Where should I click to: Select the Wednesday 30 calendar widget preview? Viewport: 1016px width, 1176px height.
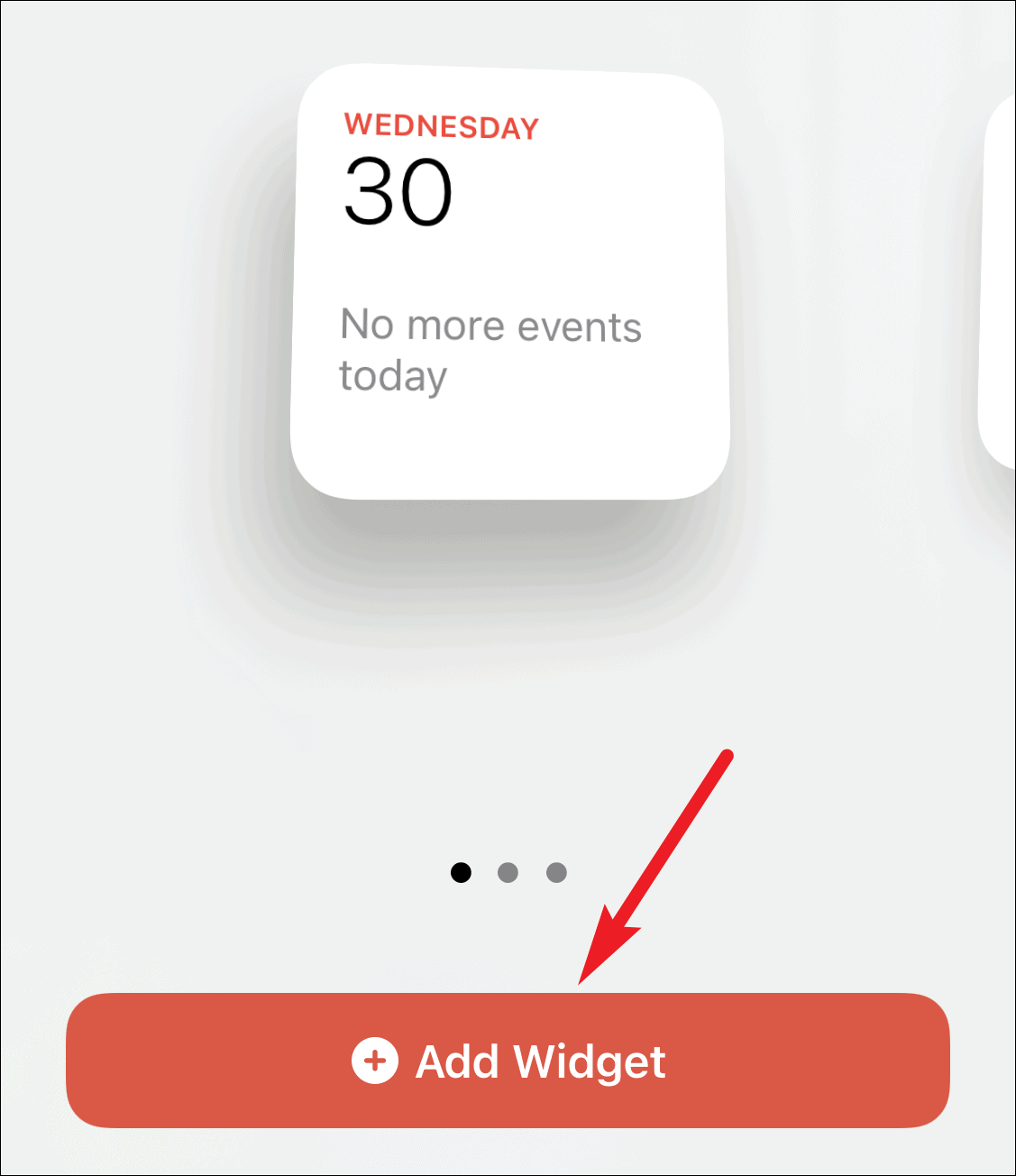pos(509,283)
